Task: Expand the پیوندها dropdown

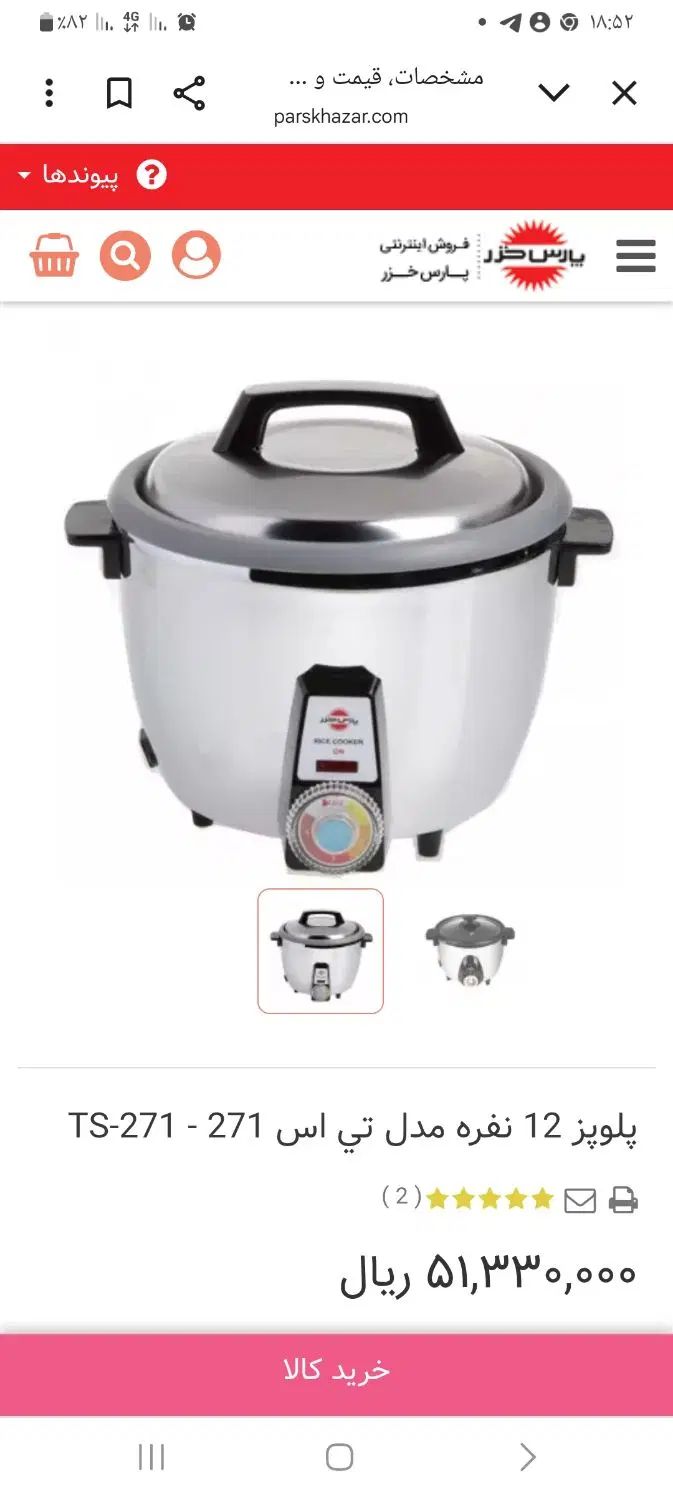Action: point(68,176)
